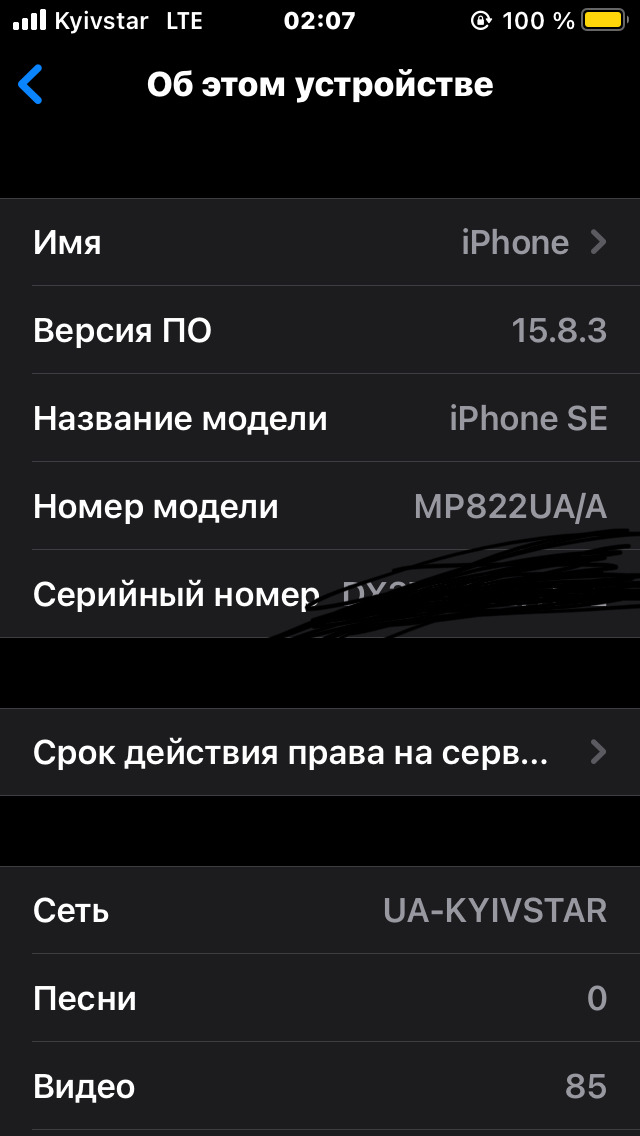
Task: Go back using the blue arrow
Action: 31,85
